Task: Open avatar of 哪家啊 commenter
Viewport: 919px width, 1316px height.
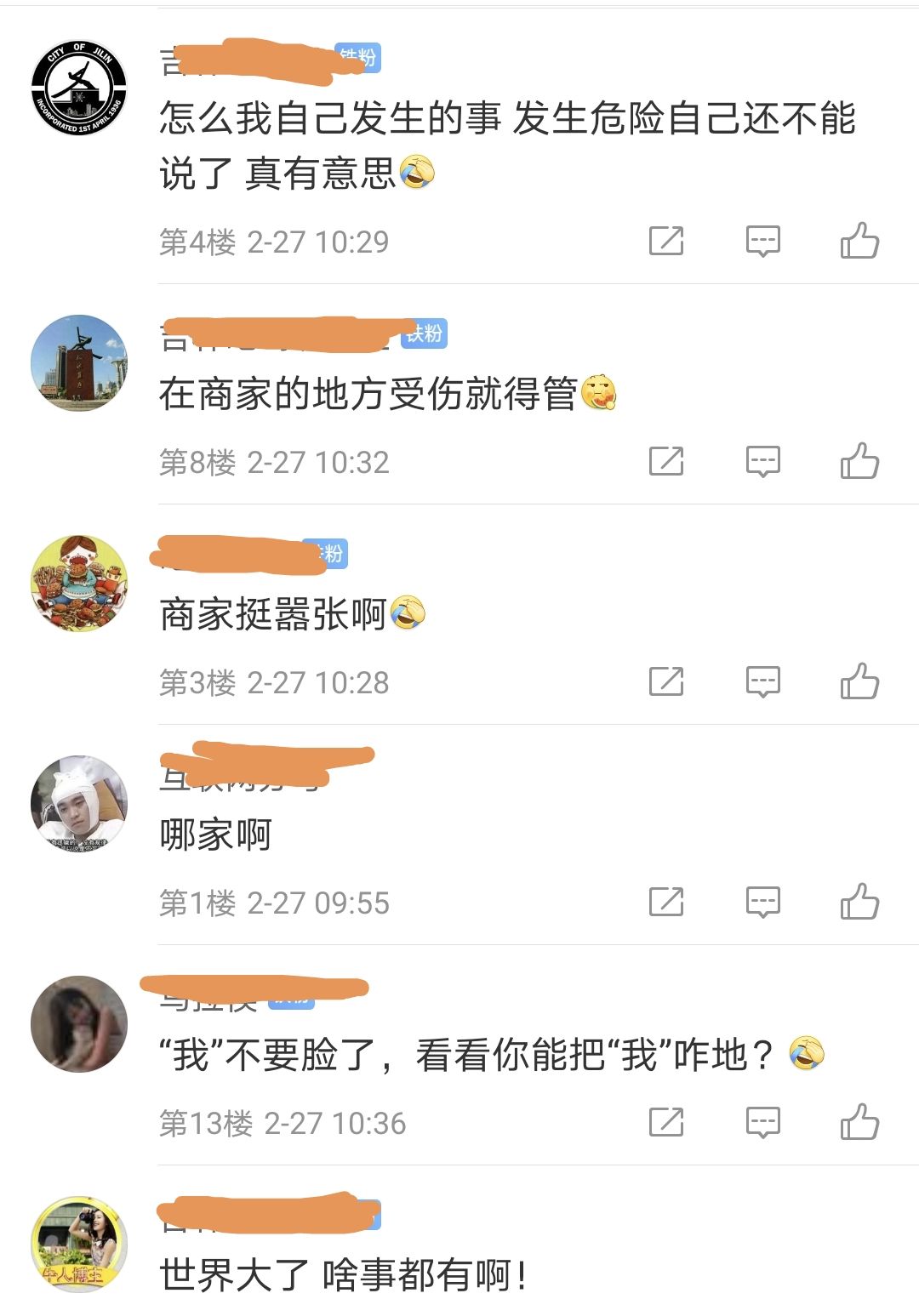Action: click(x=79, y=804)
